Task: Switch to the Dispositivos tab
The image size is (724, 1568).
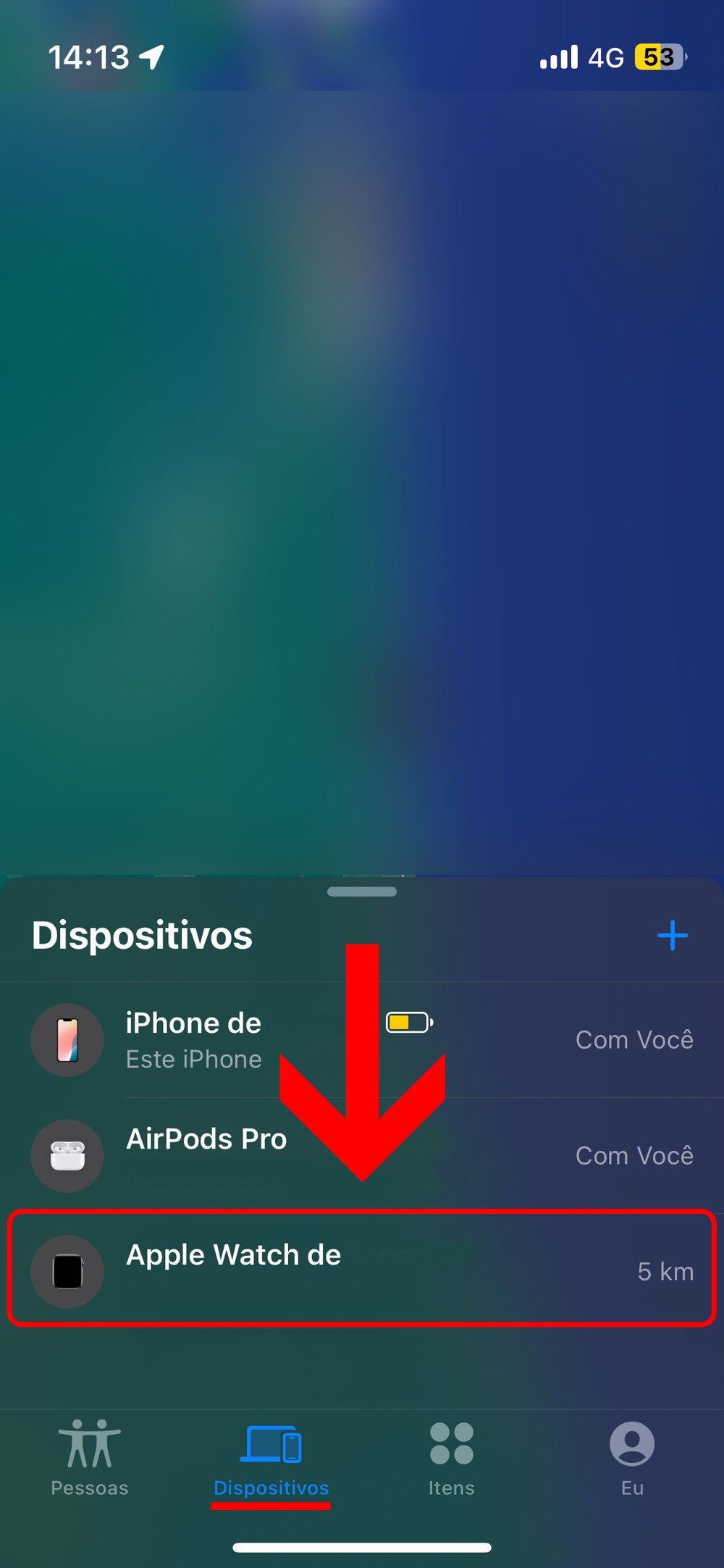Action: [x=271, y=1459]
